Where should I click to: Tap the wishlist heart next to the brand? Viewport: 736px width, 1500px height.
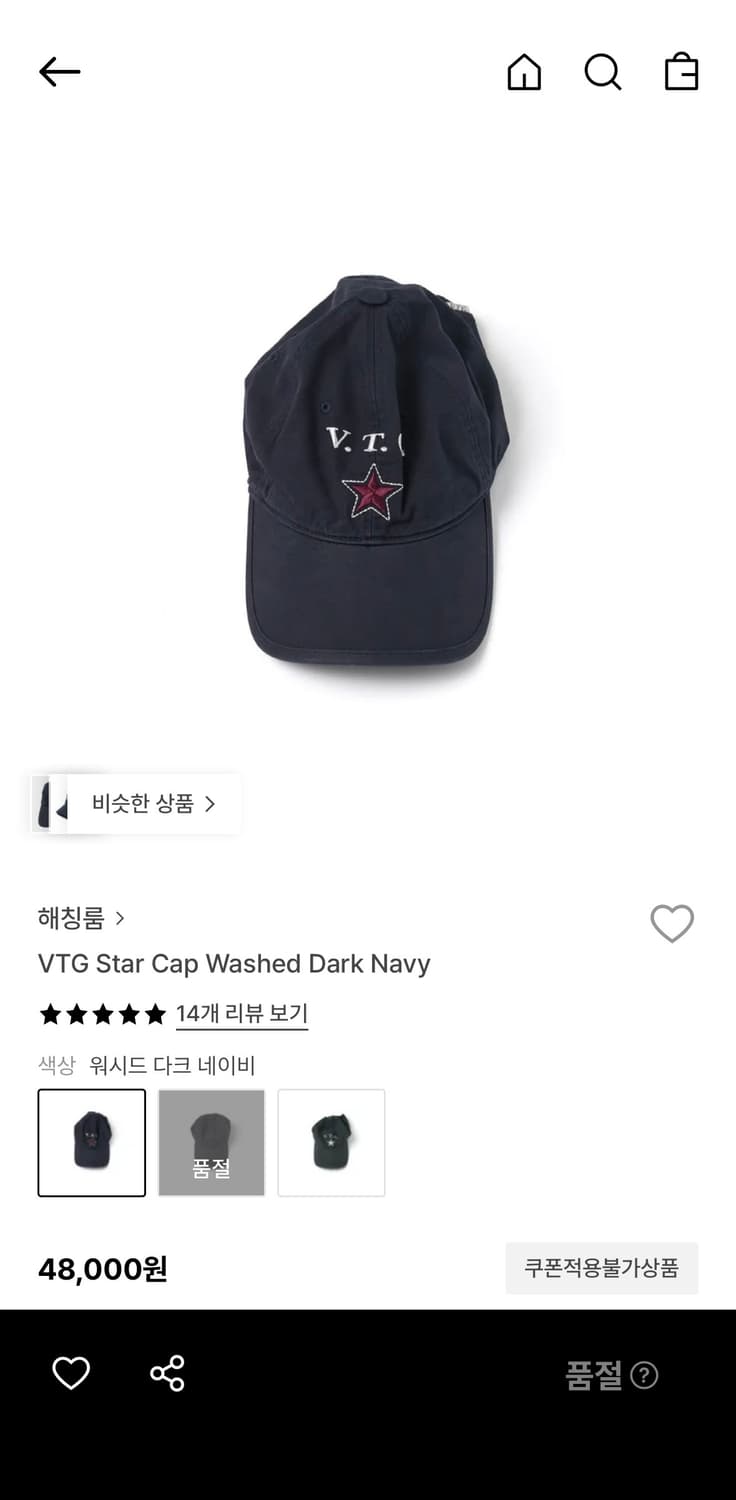[672, 924]
